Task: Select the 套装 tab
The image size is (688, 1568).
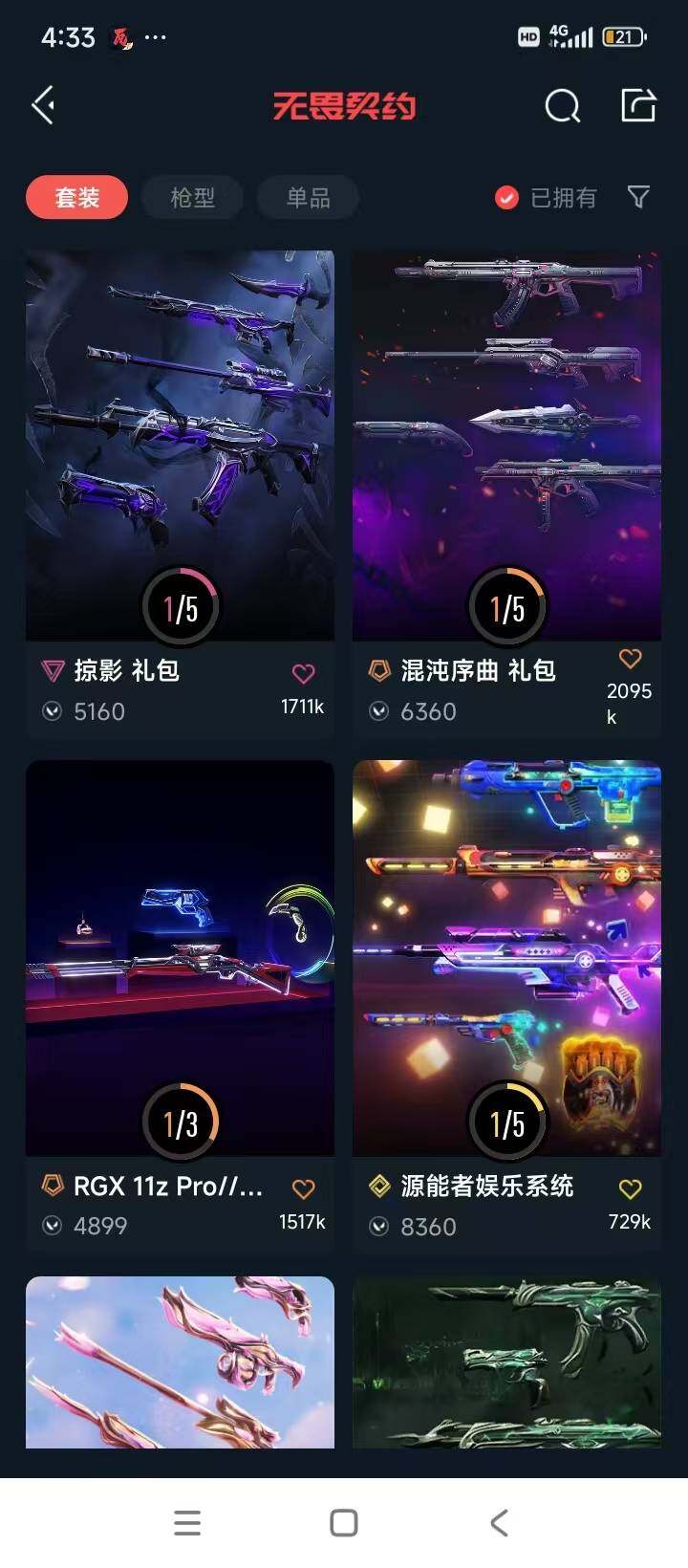Action: [x=76, y=197]
